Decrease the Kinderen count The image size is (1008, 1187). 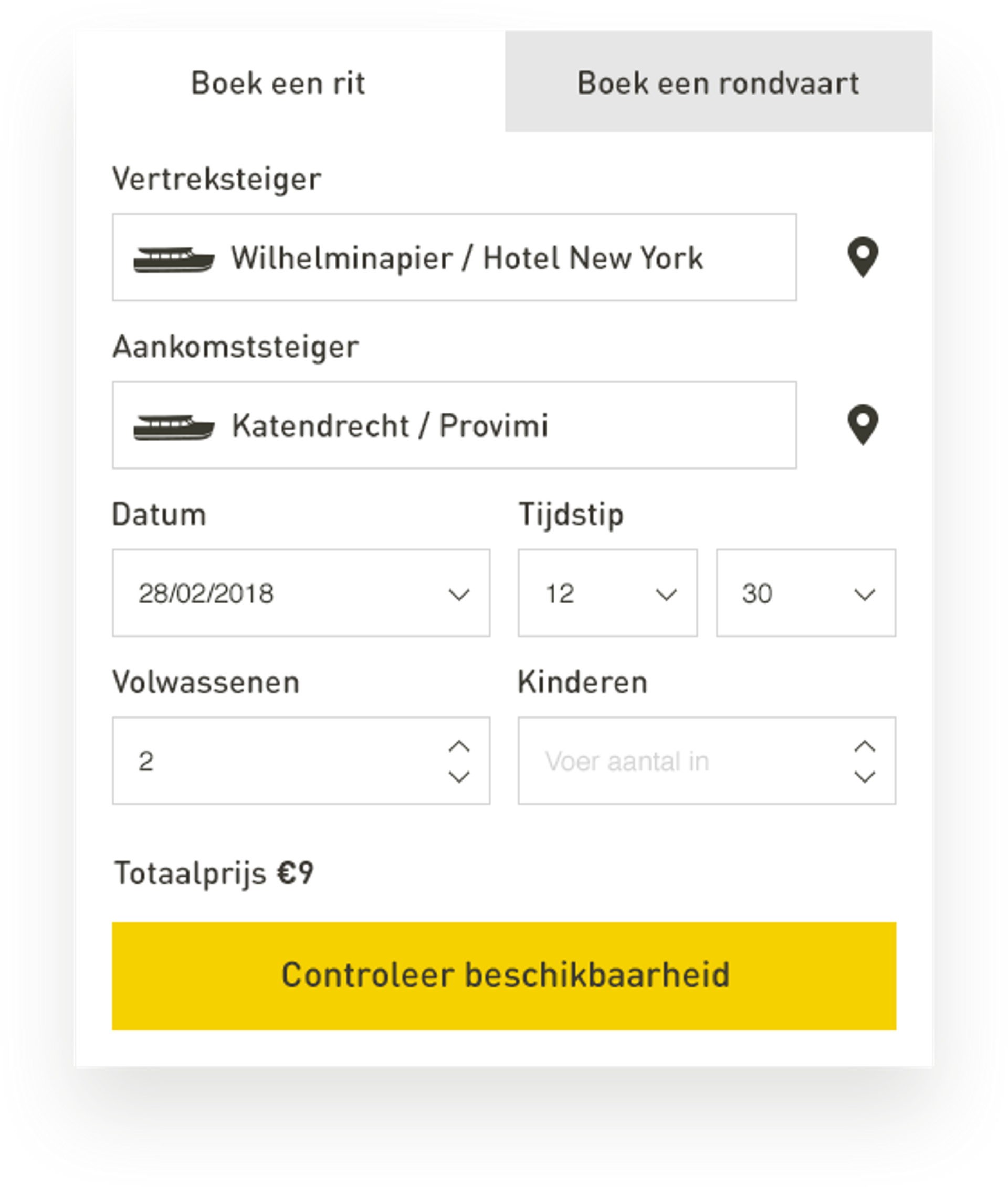[x=865, y=776]
